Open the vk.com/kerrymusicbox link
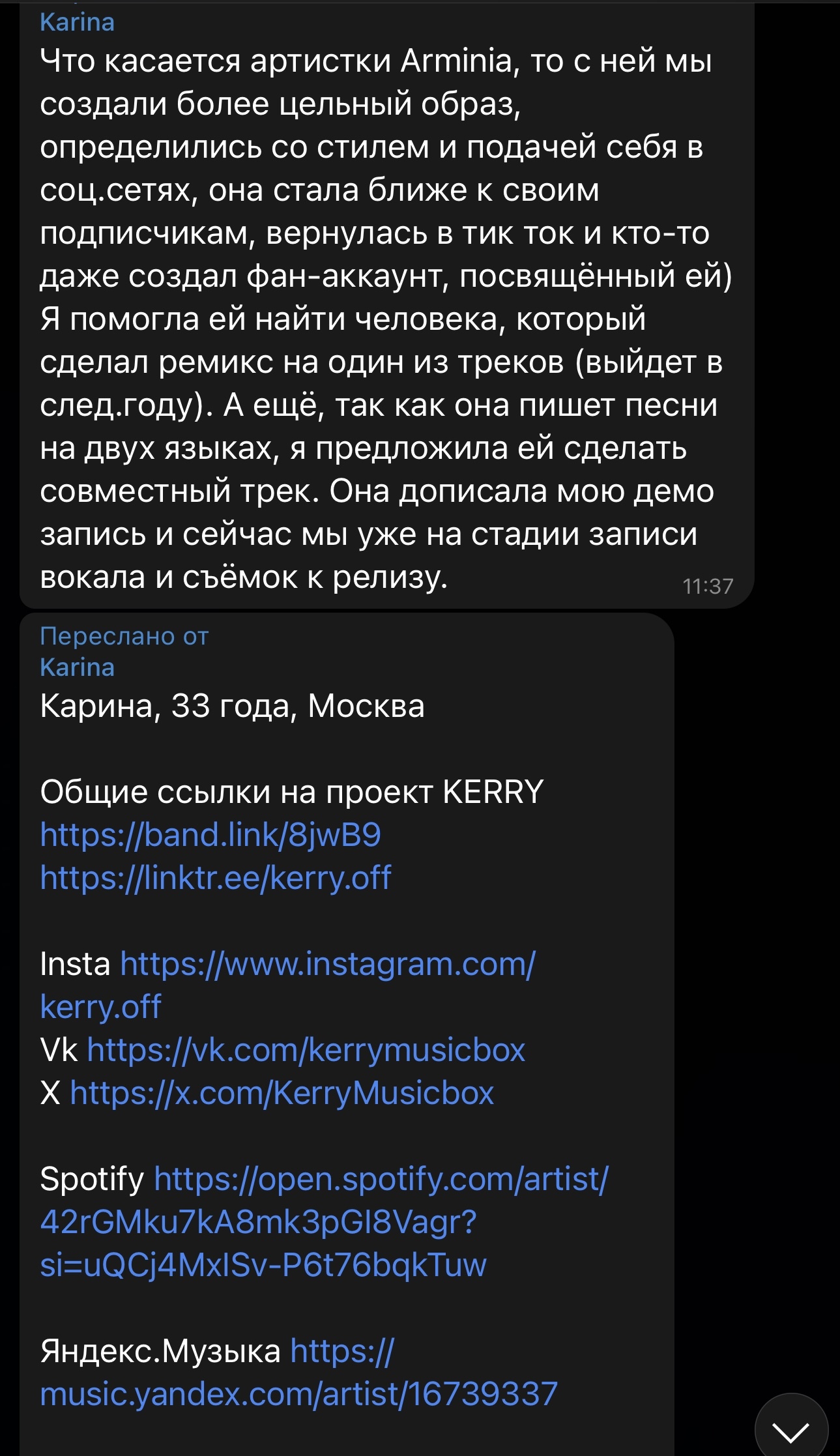This screenshot has width=840, height=1456. 306,1050
